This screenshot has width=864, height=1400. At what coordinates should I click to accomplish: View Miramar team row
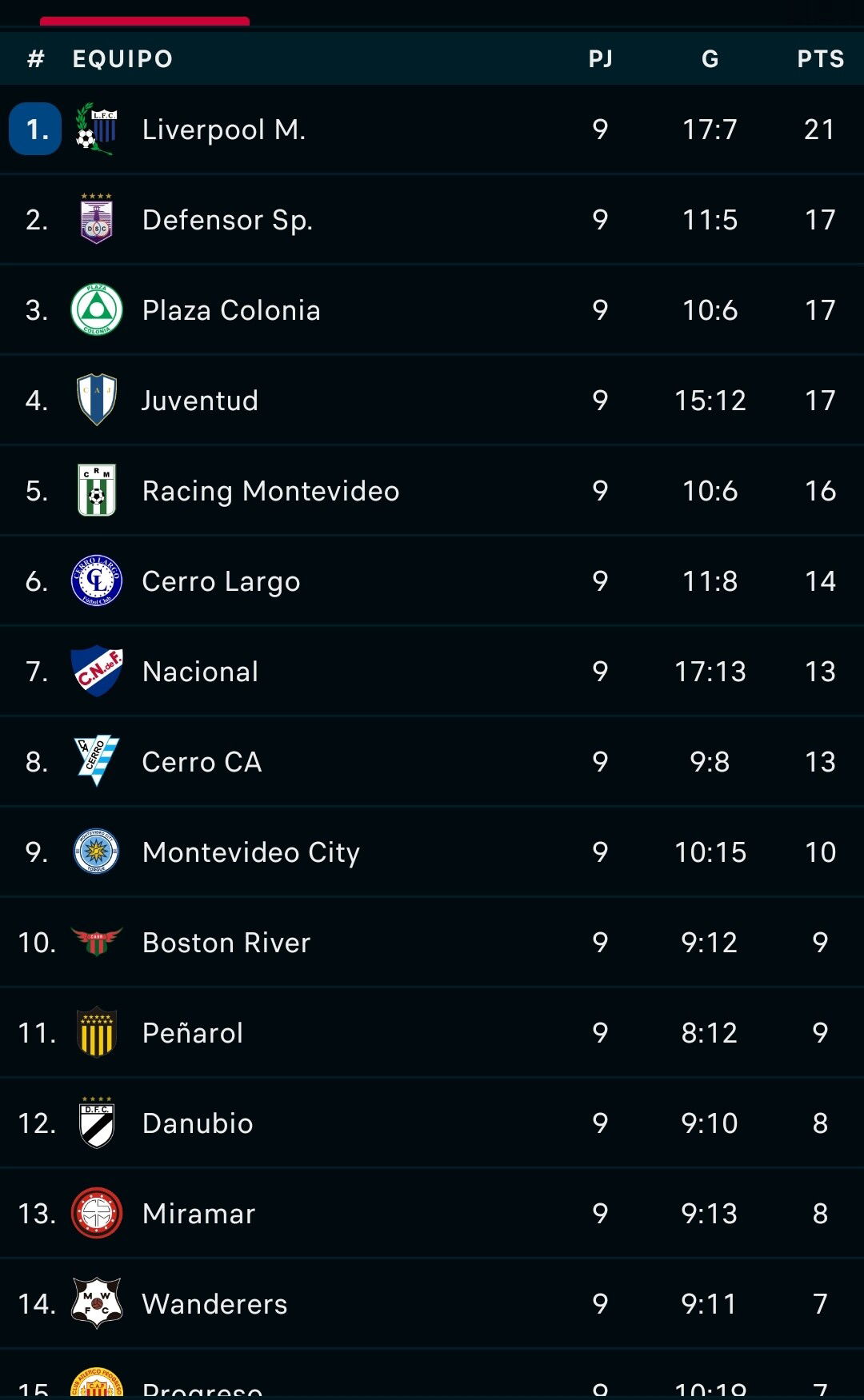(x=432, y=1213)
